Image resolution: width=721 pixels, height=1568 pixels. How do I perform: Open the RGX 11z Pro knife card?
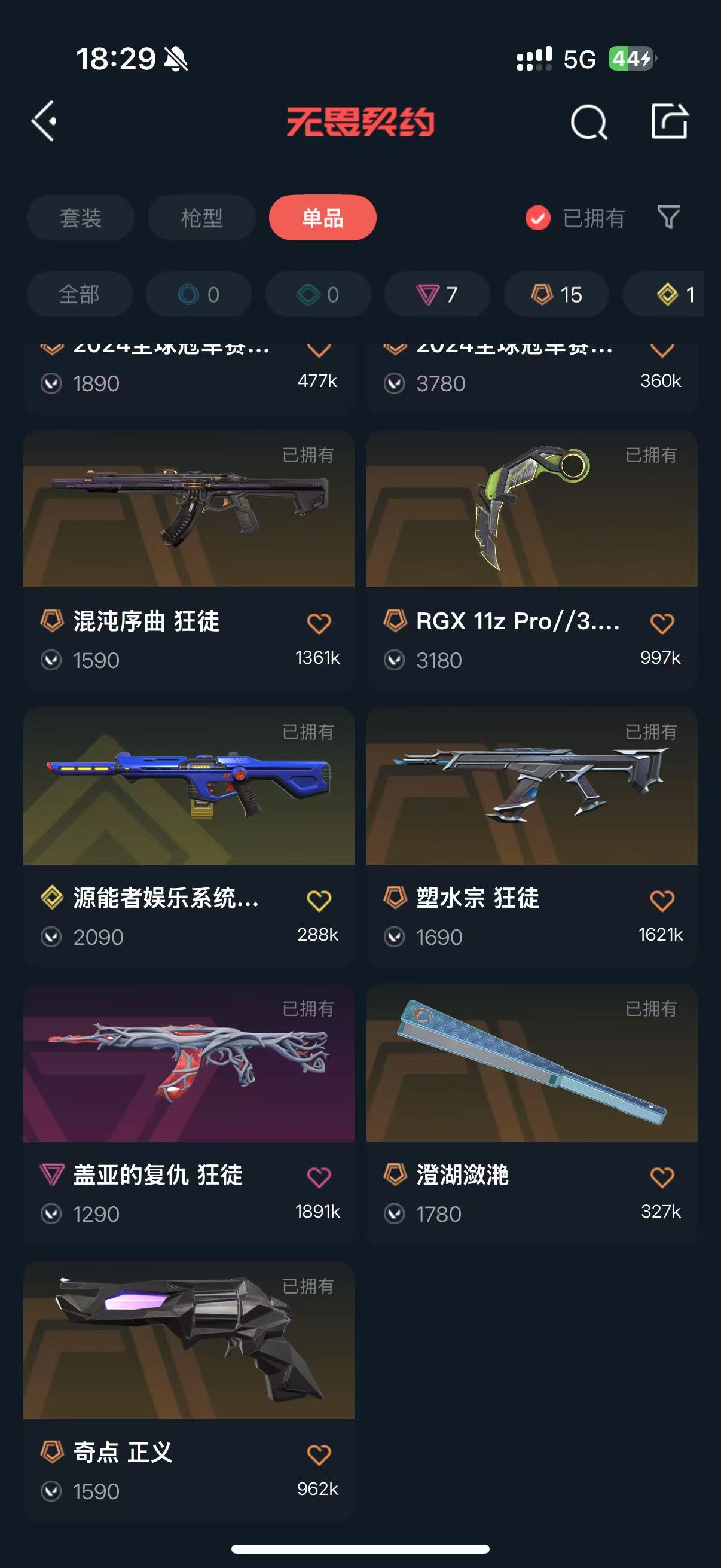(x=531, y=559)
